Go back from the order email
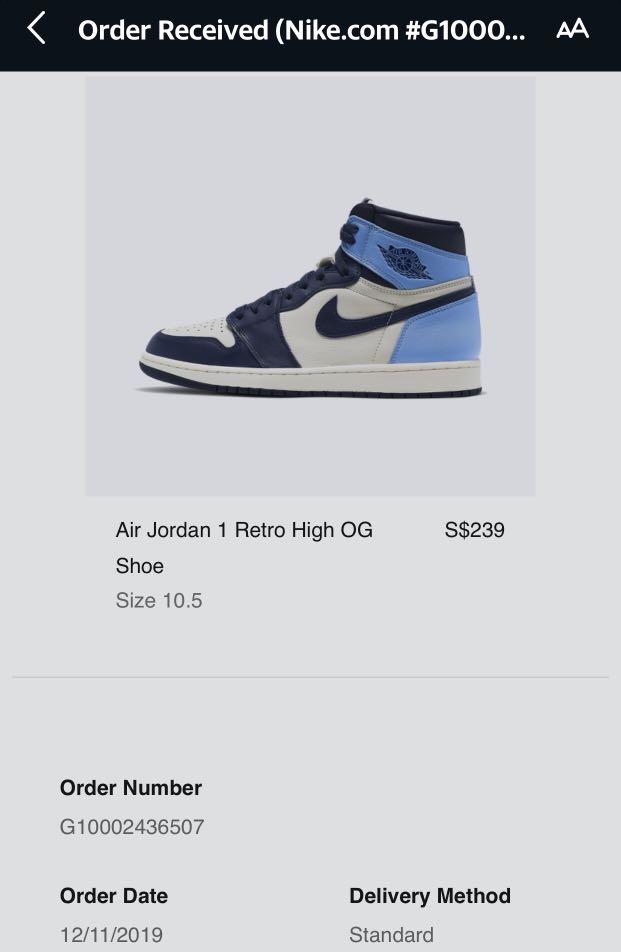621x952 pixels. pyautogui.click(x=36, y=29)
